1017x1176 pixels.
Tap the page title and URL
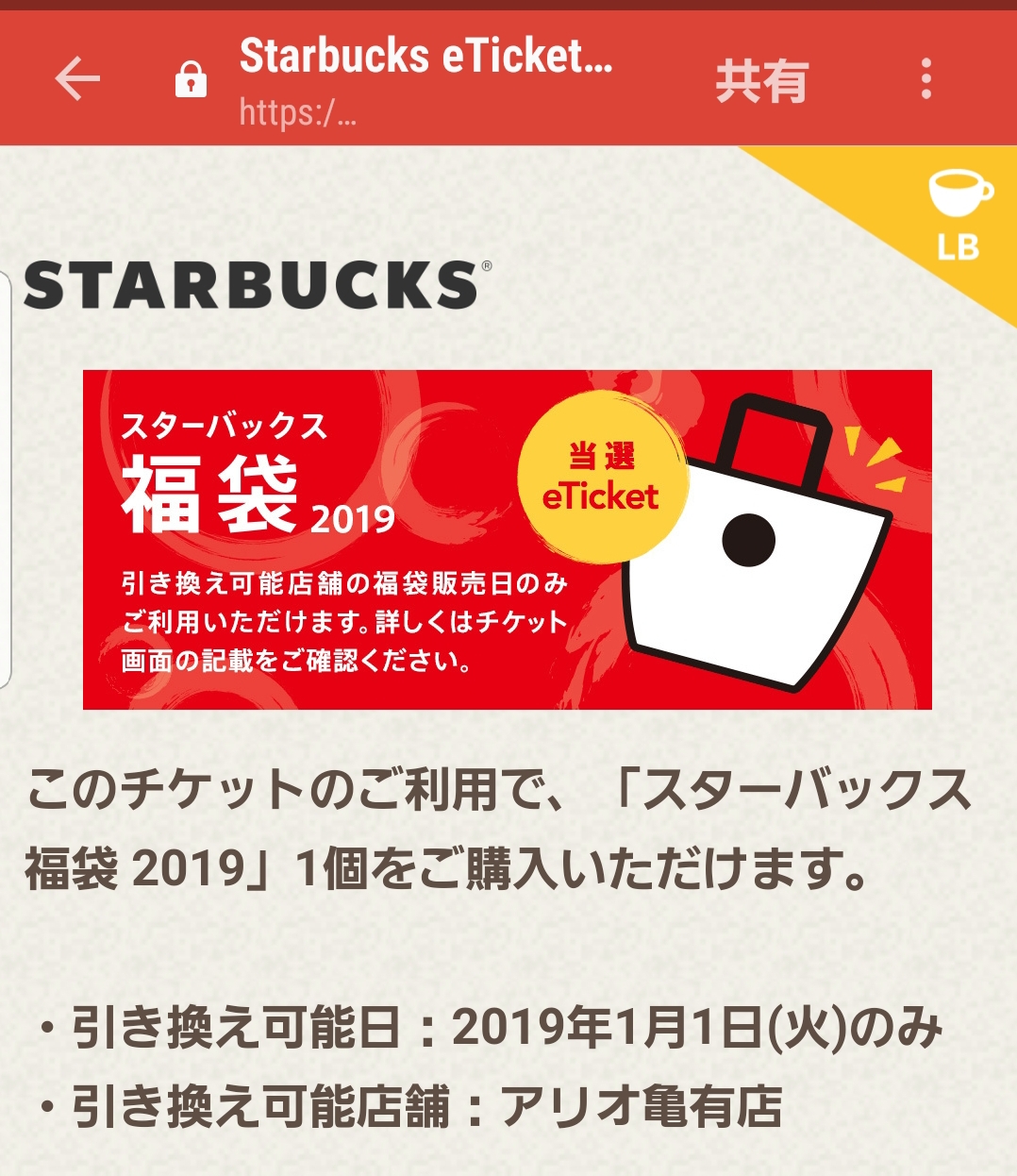coord(425,80)
